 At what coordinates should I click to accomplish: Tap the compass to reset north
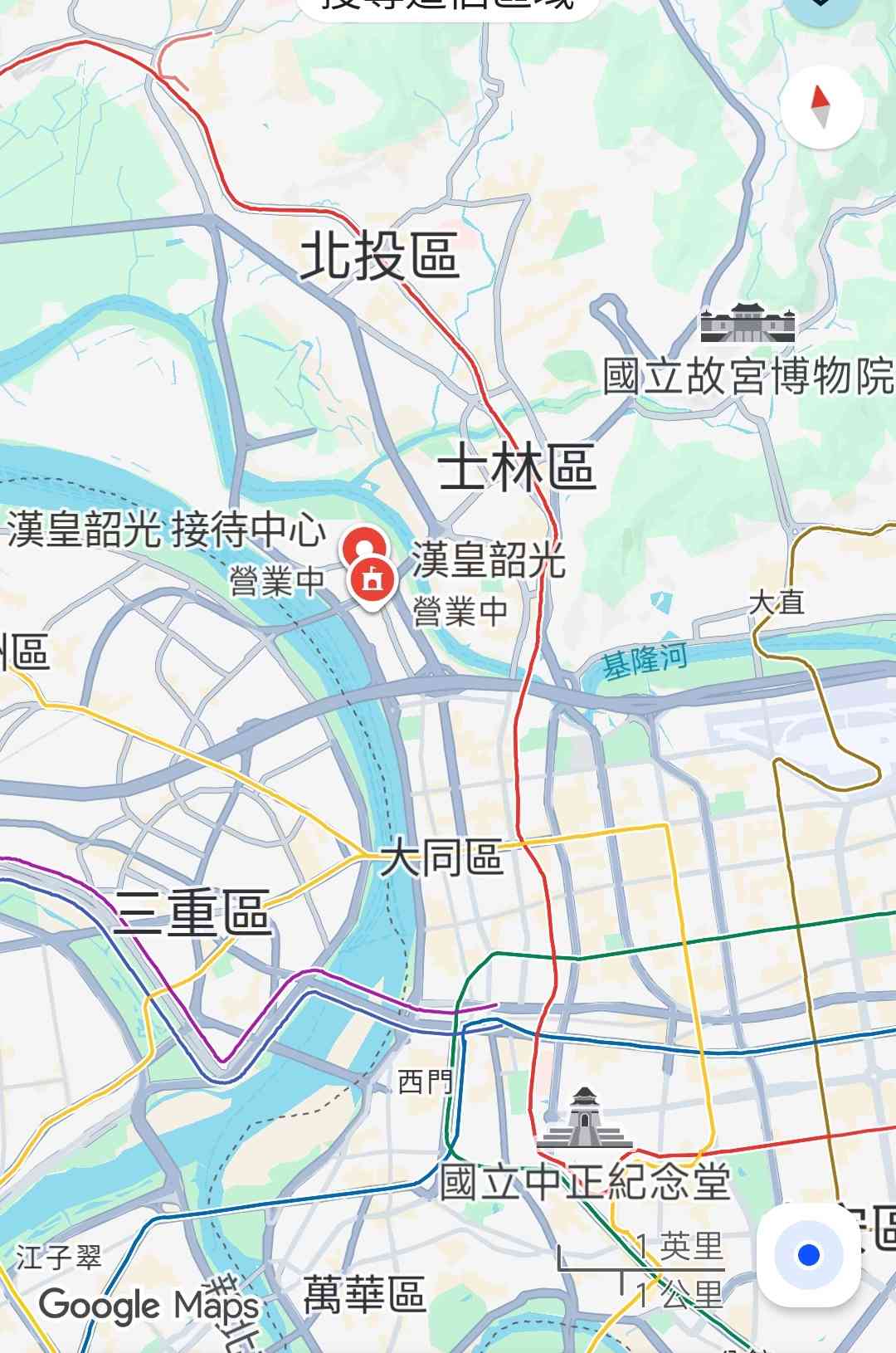821,107
